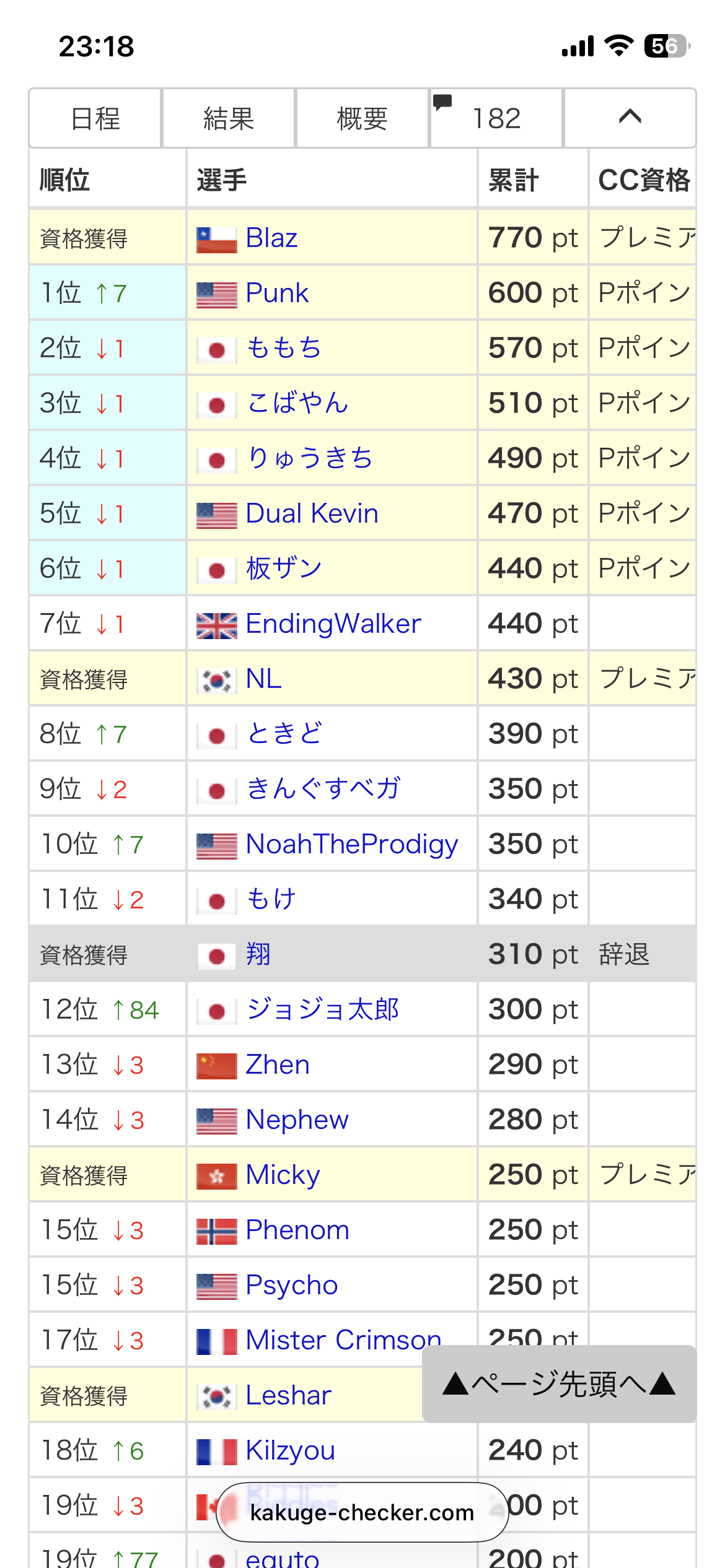Image resolution: width=725 pixels, height=1568 pixels.
Task: Switch to the 結果 tab
Action: (229, 118)
